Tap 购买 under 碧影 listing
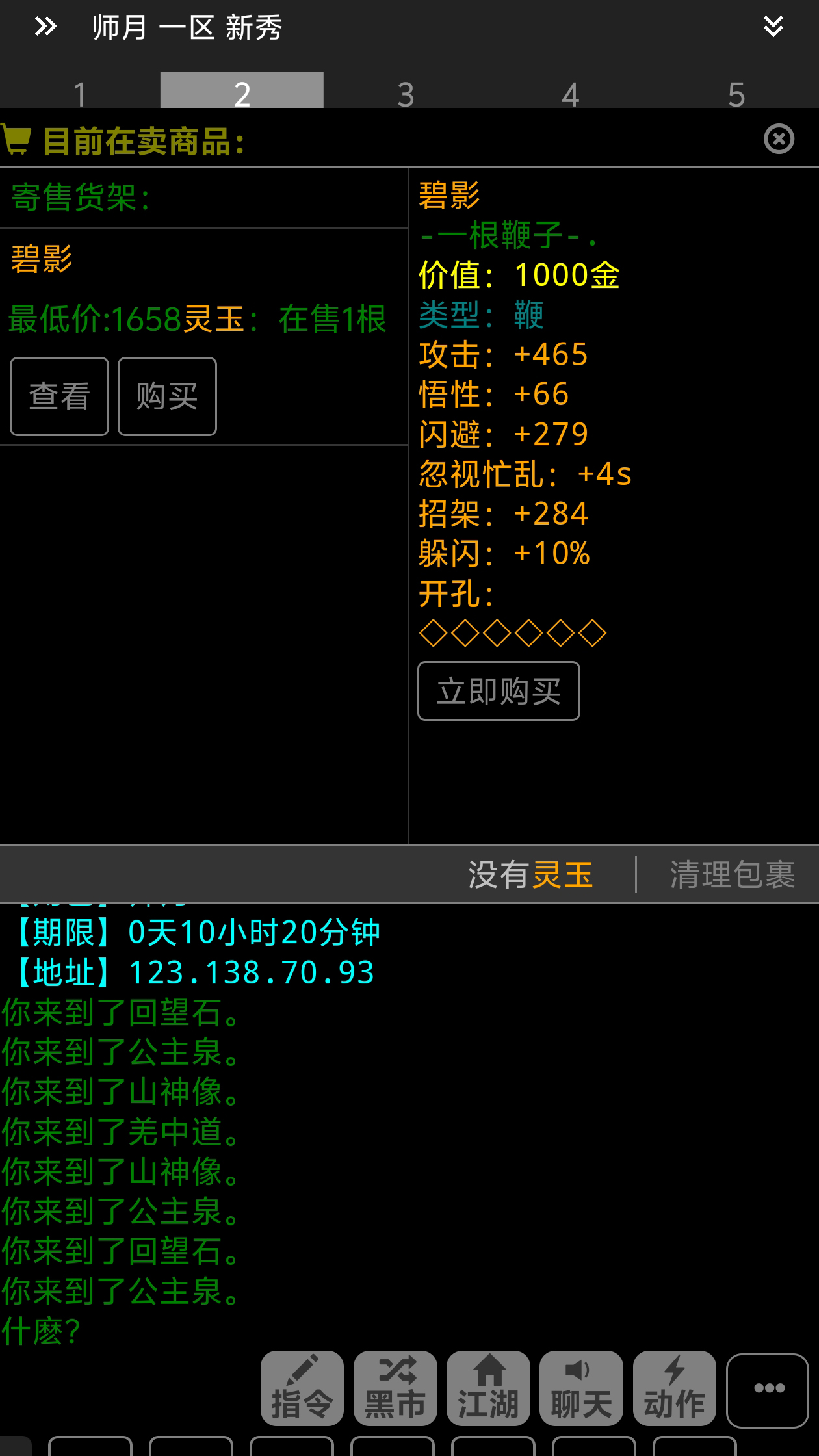The height and width of the screenshot is (1456, 819). coord(167,396)
